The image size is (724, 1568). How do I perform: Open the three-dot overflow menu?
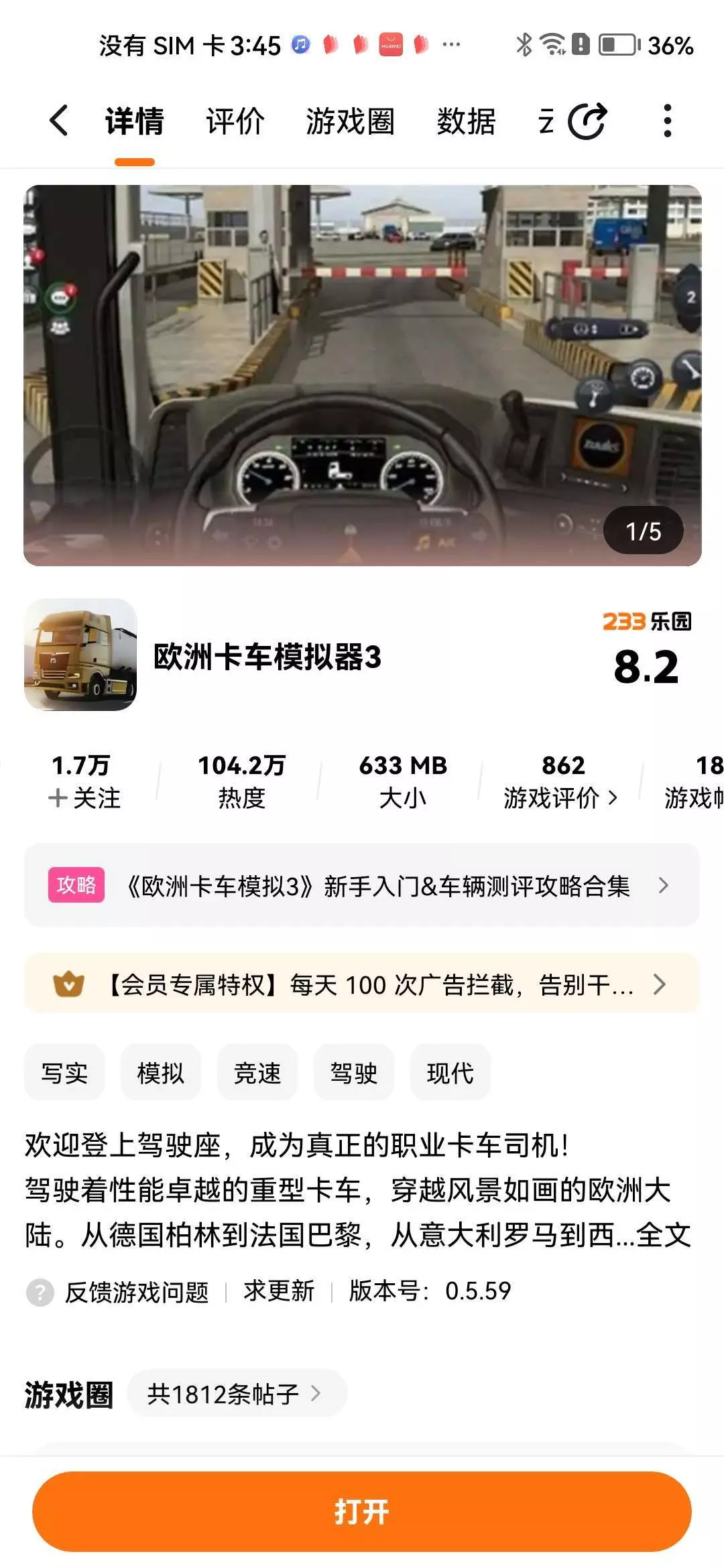667,121
